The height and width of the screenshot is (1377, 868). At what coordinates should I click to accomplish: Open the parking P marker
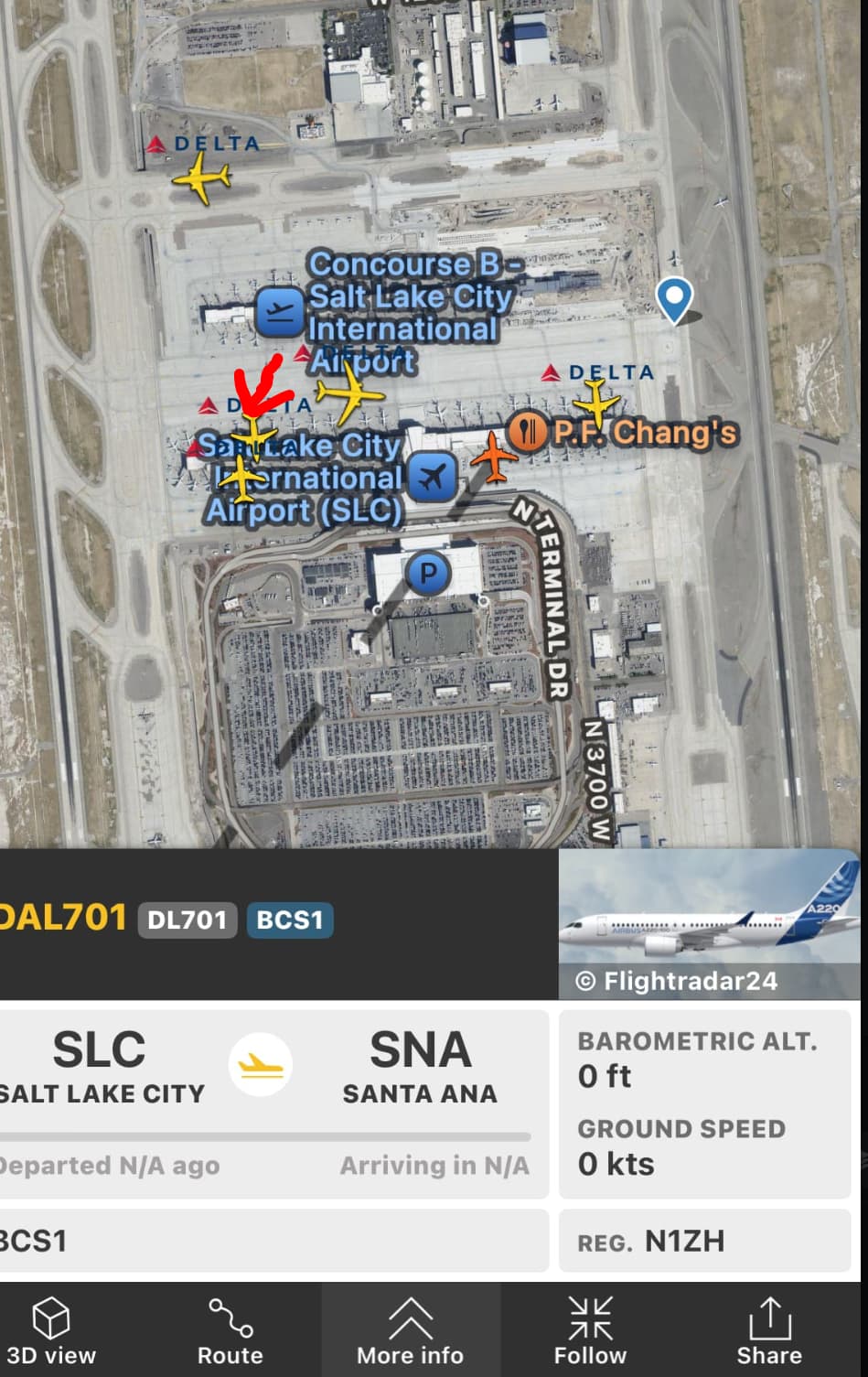427,574
